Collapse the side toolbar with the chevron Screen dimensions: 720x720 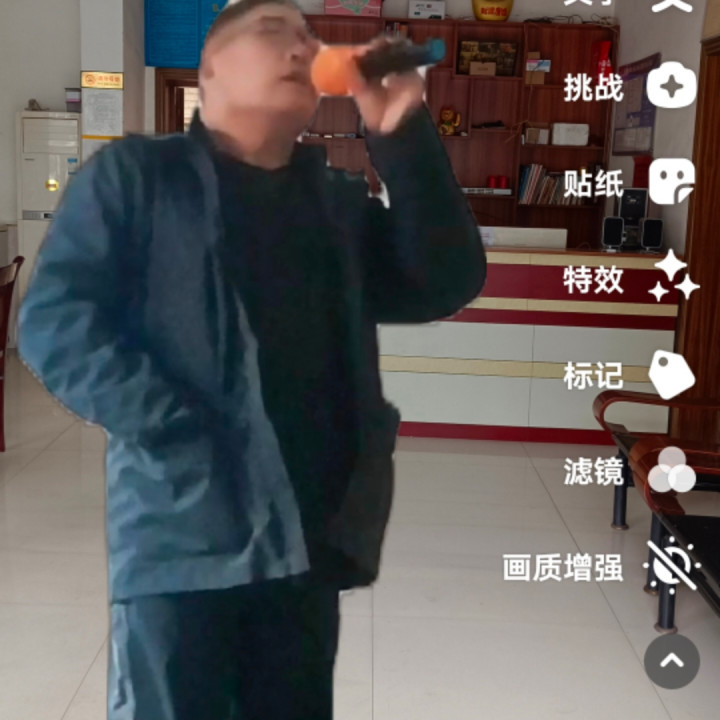point(671,661)
